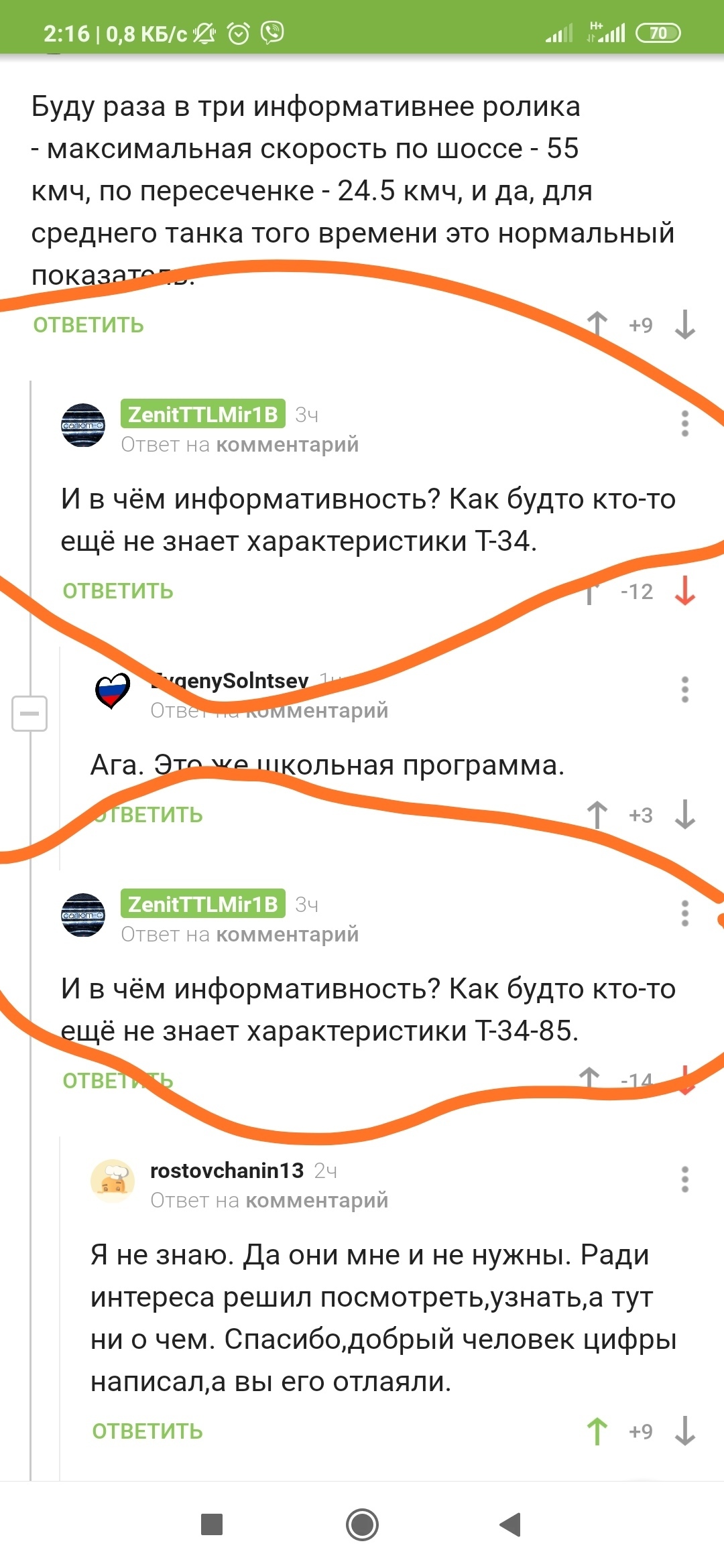
Task: Reply to rostovchanin13's comment
Action: 147,1431
